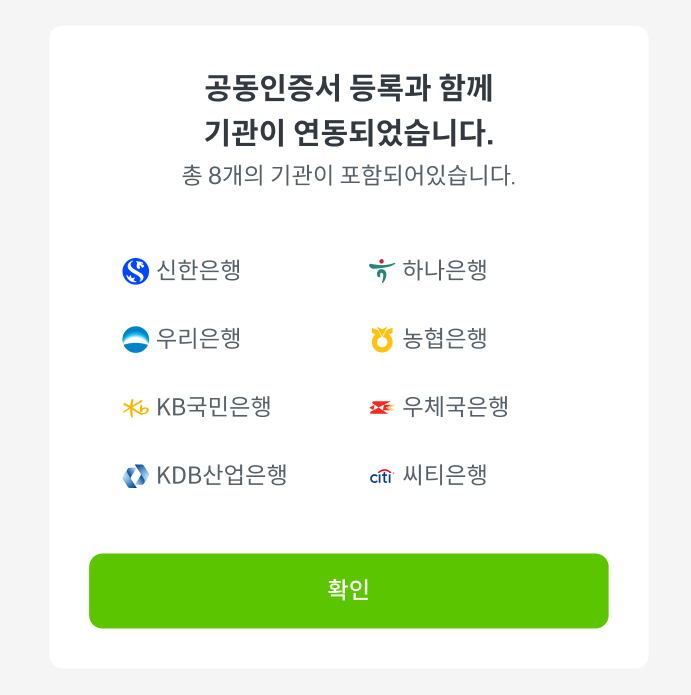Tap the green 확인 confirm button

(x=348, y=590)
